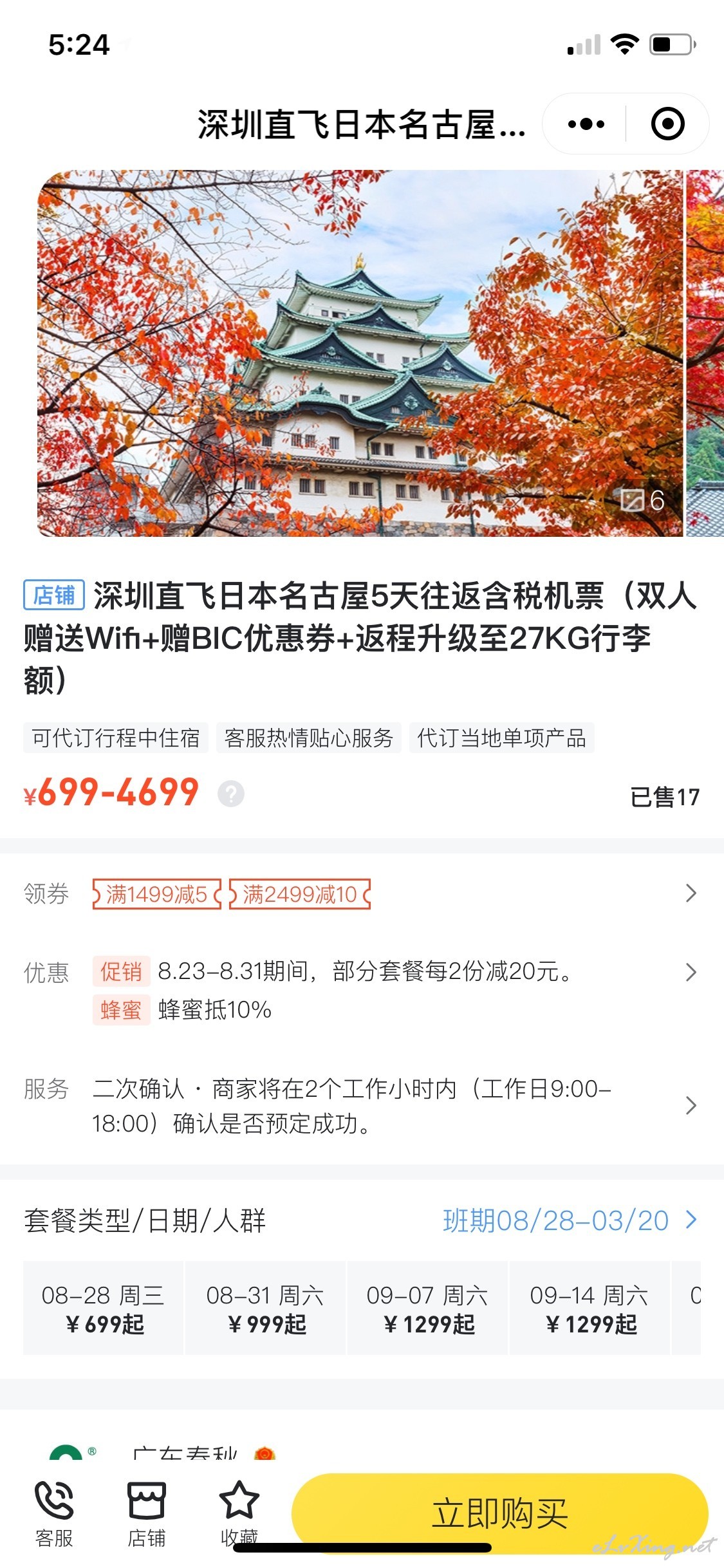Pick the 09-14 周六 ¥1299起 date
Screen dimensions: 724x1568
[x=590, y=1308]
